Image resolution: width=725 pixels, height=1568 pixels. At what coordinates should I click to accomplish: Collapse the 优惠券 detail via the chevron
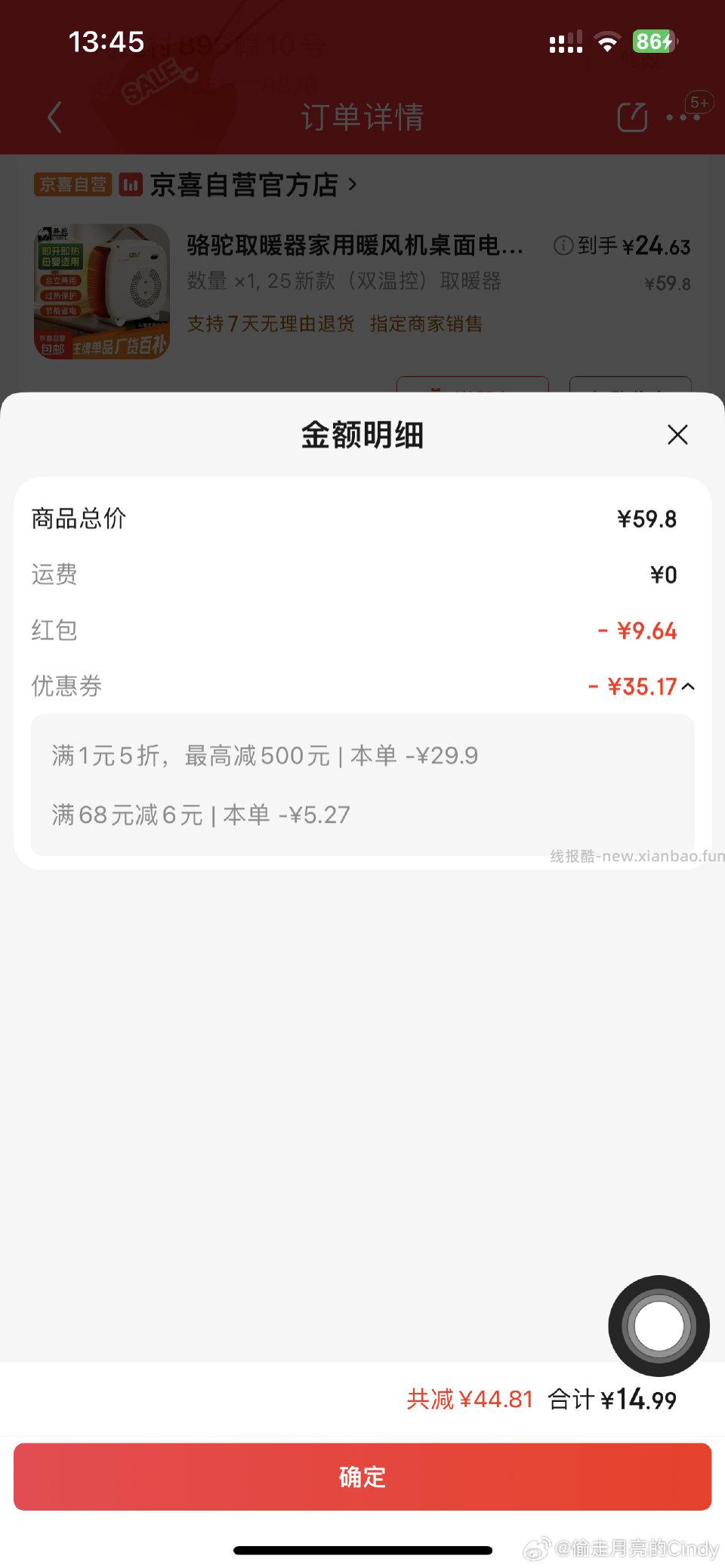click(687, 687)
